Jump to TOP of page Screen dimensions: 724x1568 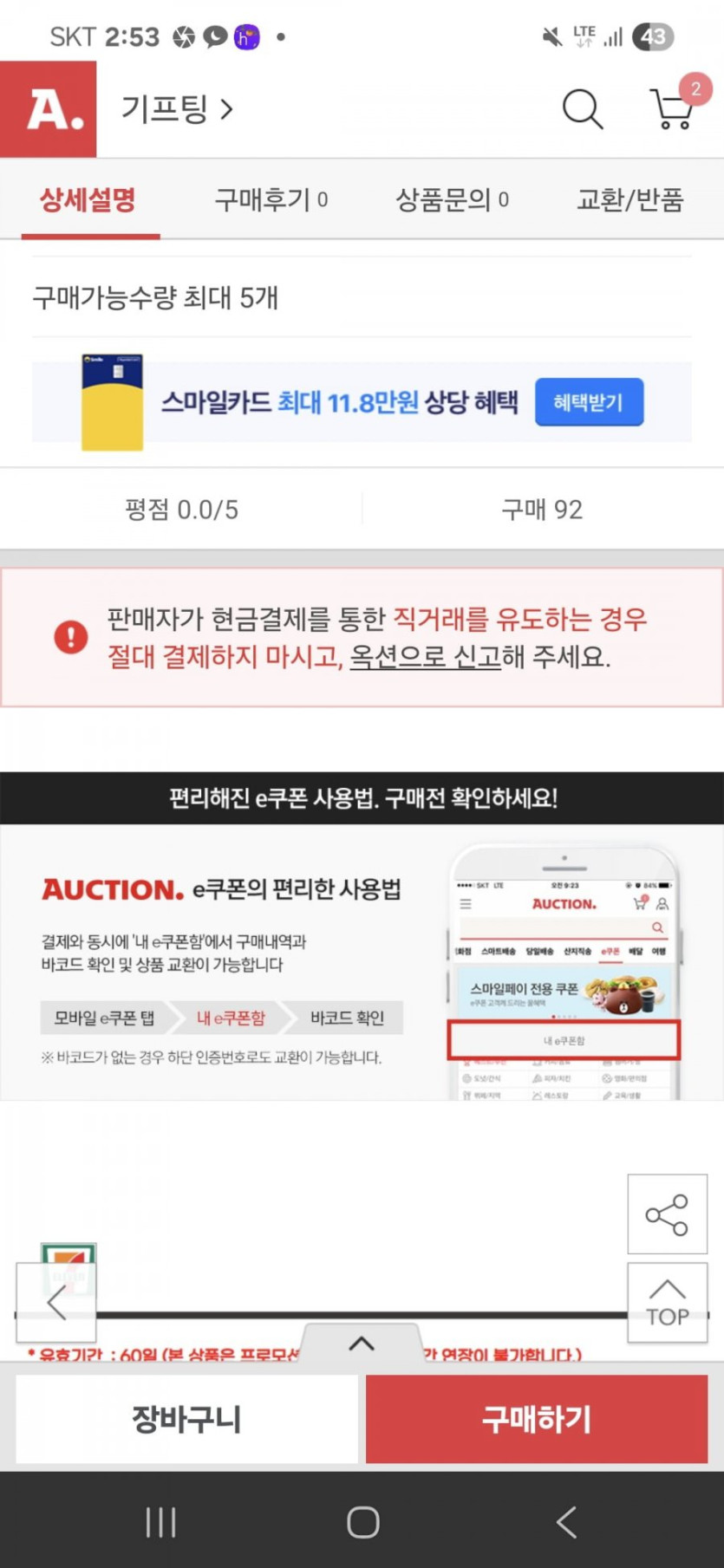pos(667,1303)
